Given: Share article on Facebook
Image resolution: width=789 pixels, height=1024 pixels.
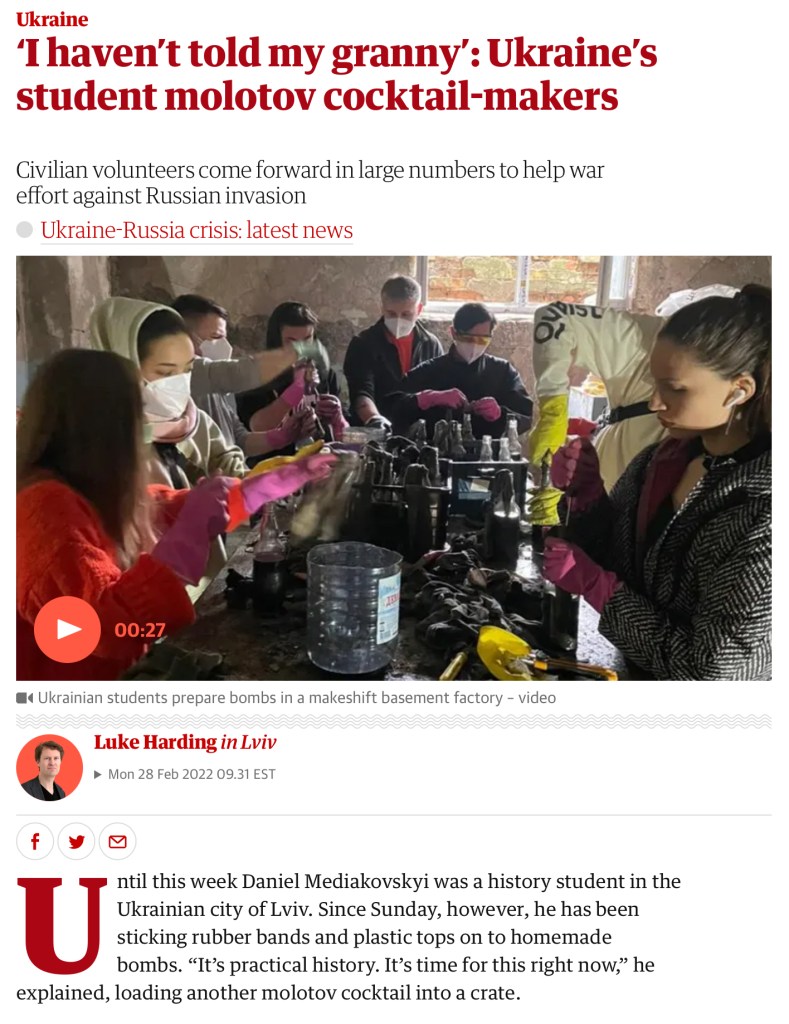Looking at the screenshot, I should tap(36, 841).
